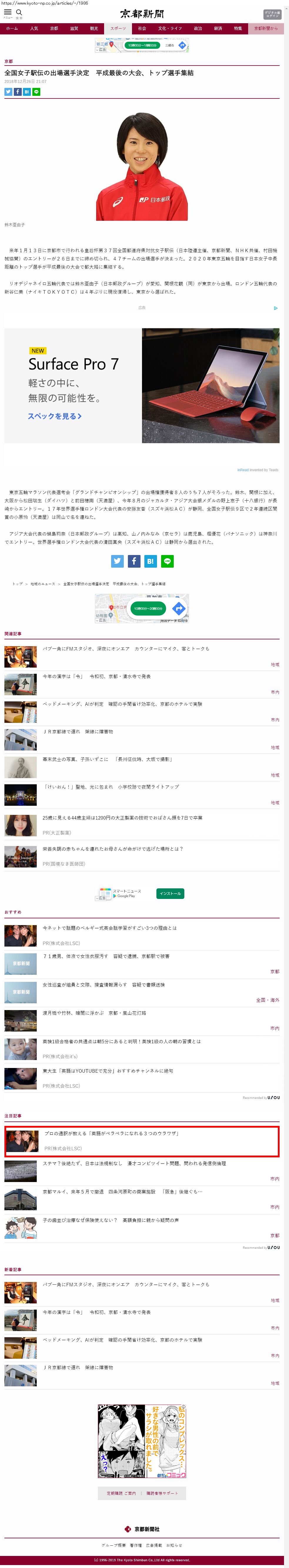The height and width of the screenshot is (1568, 289).
Task: Share on Facebook from the large icons
Action: click(x=134, y=561)
